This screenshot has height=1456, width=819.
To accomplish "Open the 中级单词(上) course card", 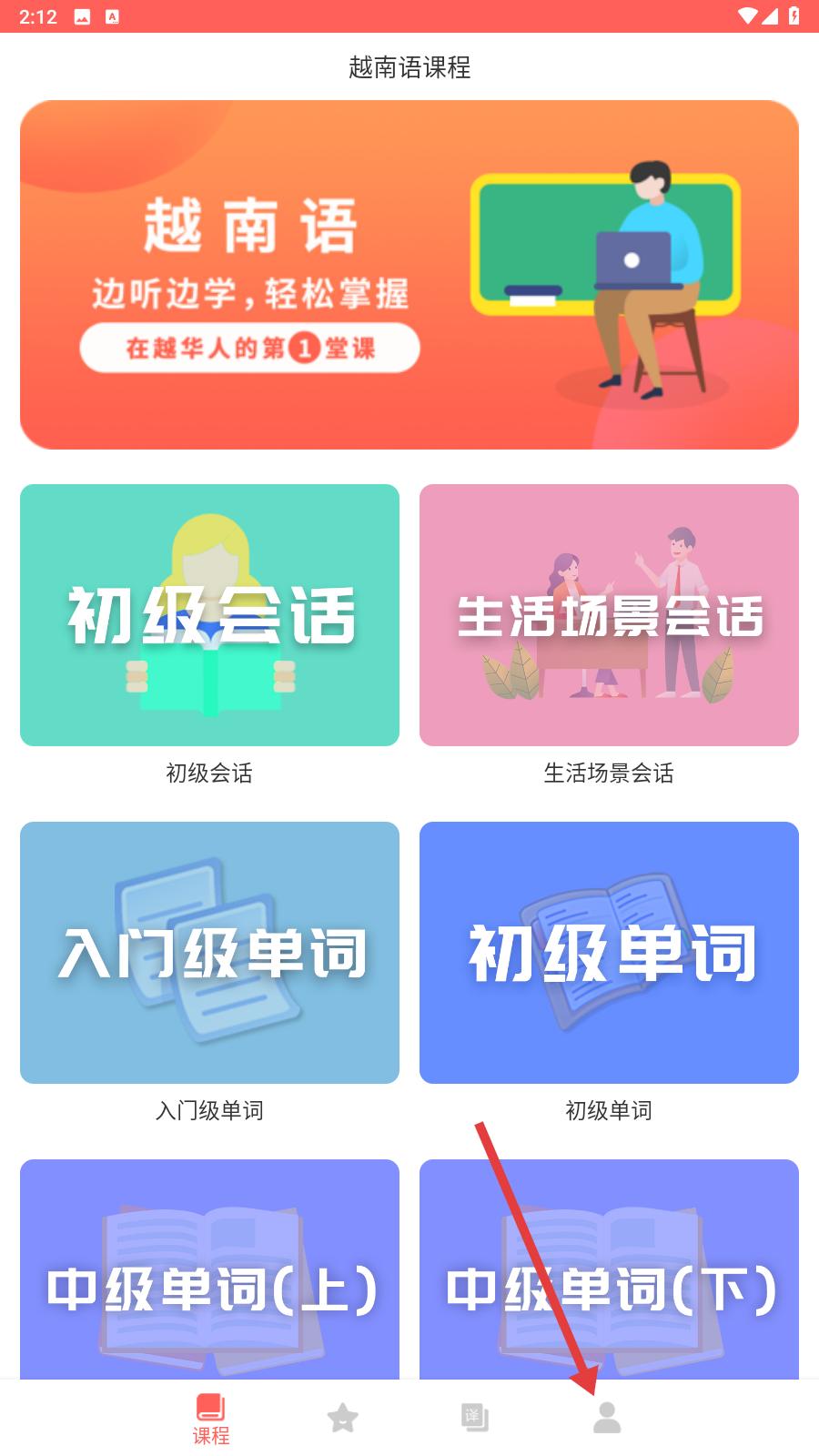I will [x=209, y=1269].
